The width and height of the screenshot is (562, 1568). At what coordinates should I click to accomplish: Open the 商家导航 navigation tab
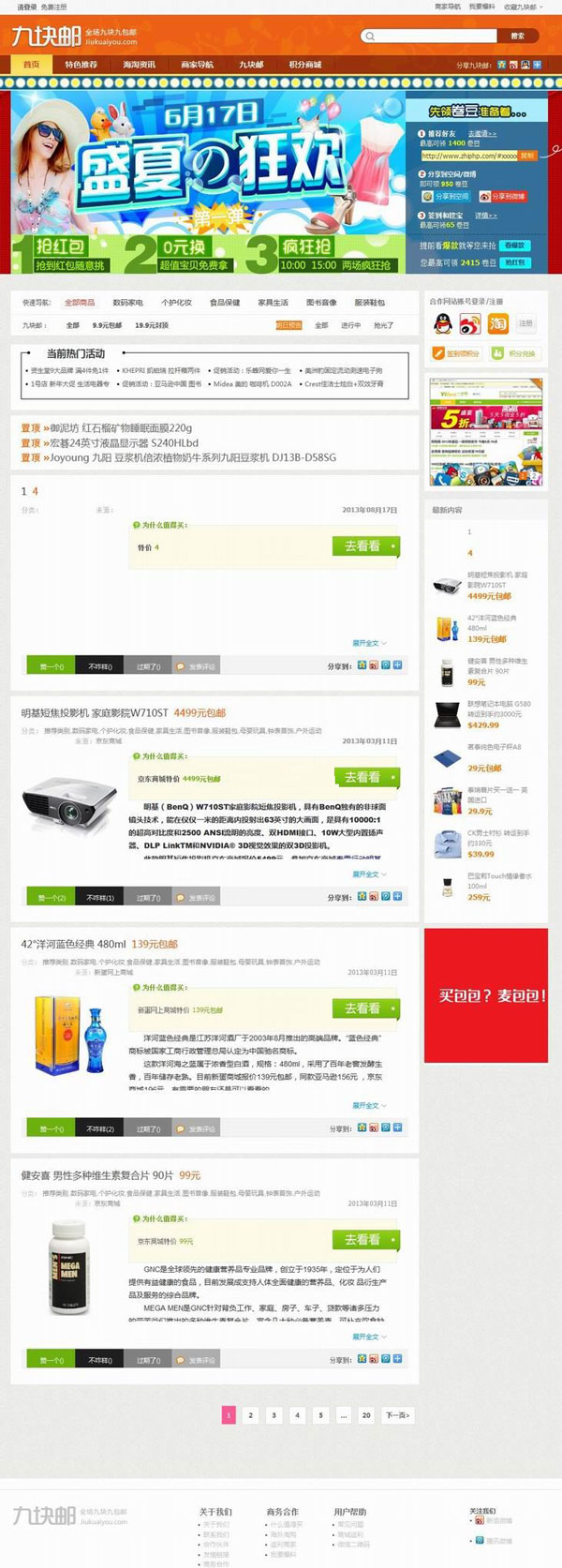click(x=197, y=65)
